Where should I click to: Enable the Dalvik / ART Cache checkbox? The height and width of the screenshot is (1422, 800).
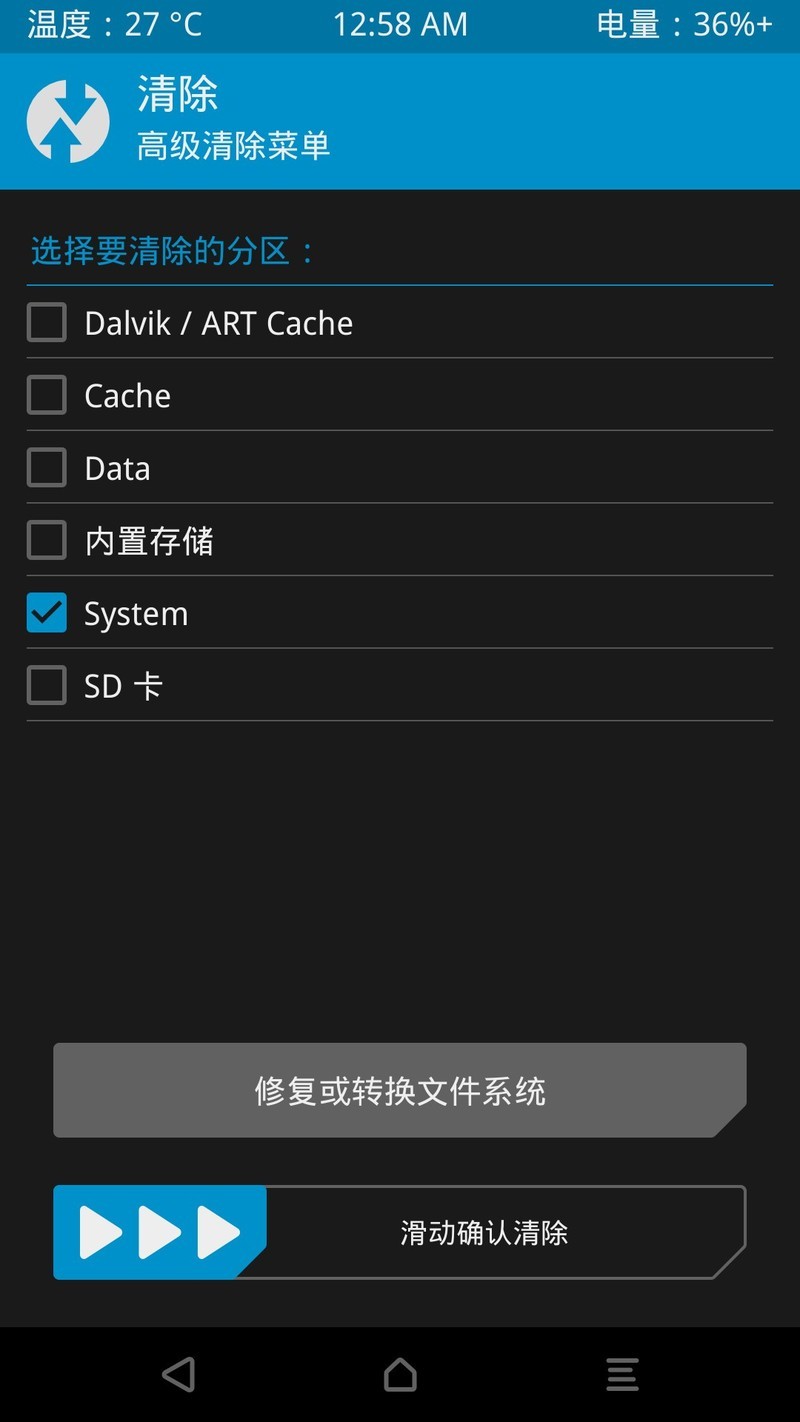click(x=46, y=322)
